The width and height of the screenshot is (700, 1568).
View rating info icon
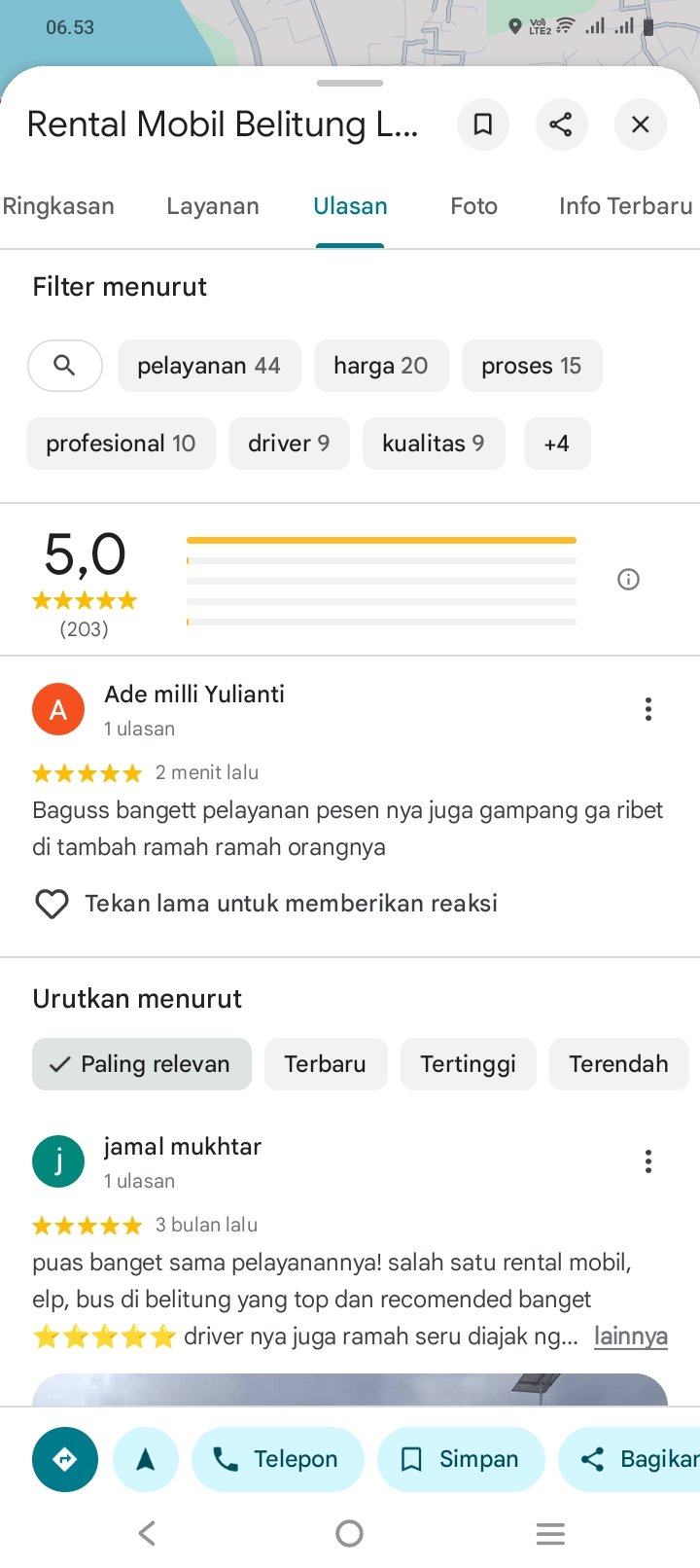pos(629,580)
